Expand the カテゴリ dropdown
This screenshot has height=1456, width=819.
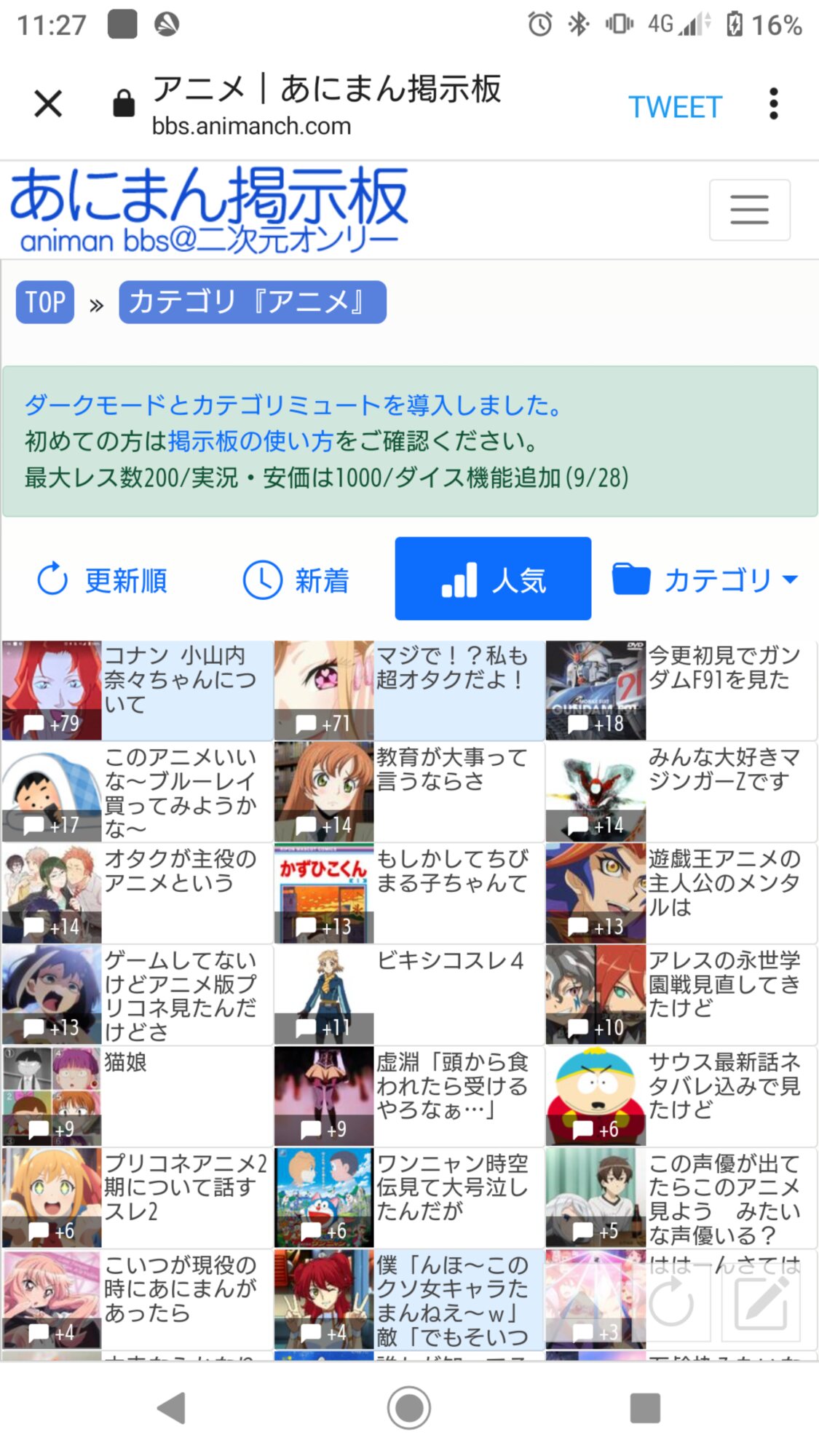[x=705, y=580]
